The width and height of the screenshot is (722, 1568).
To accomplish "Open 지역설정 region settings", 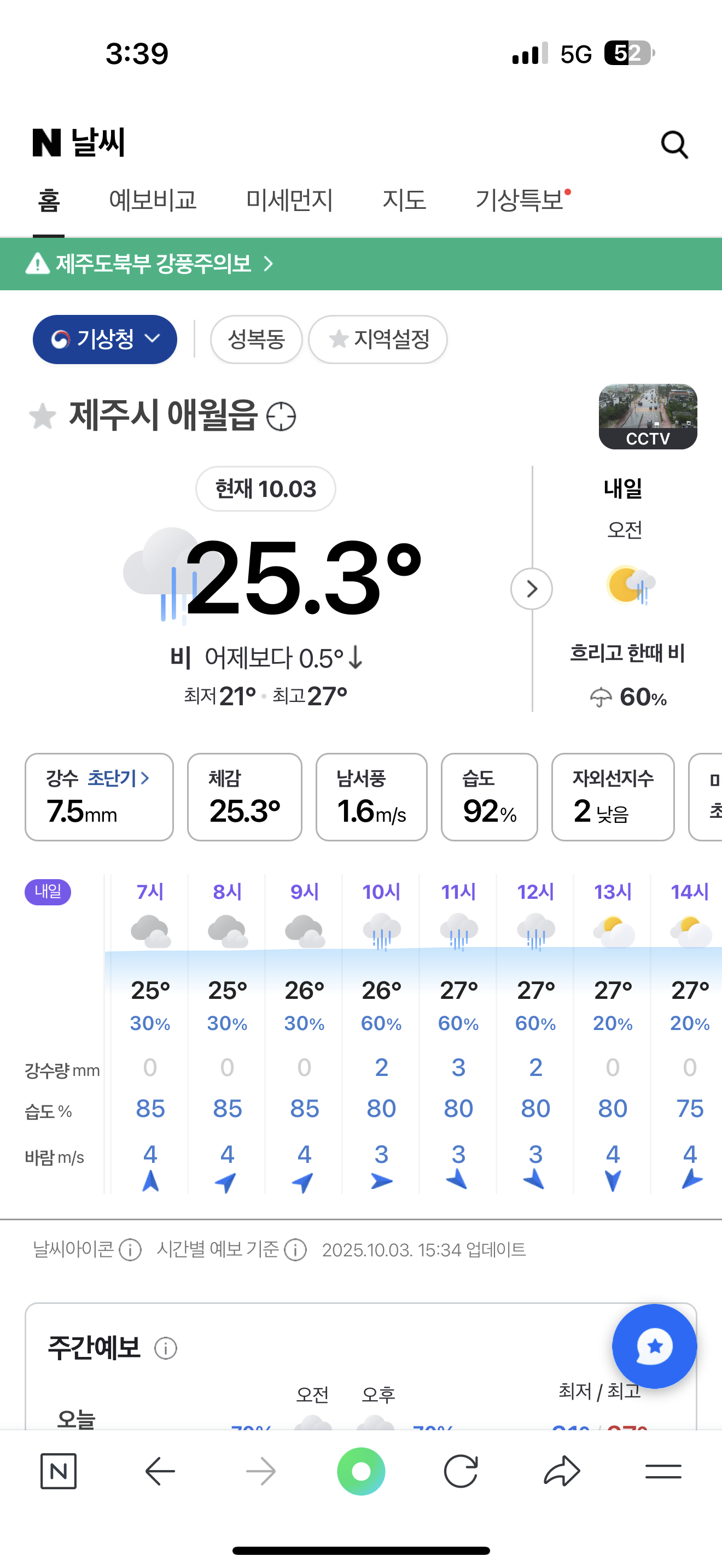I will [378, 339].
